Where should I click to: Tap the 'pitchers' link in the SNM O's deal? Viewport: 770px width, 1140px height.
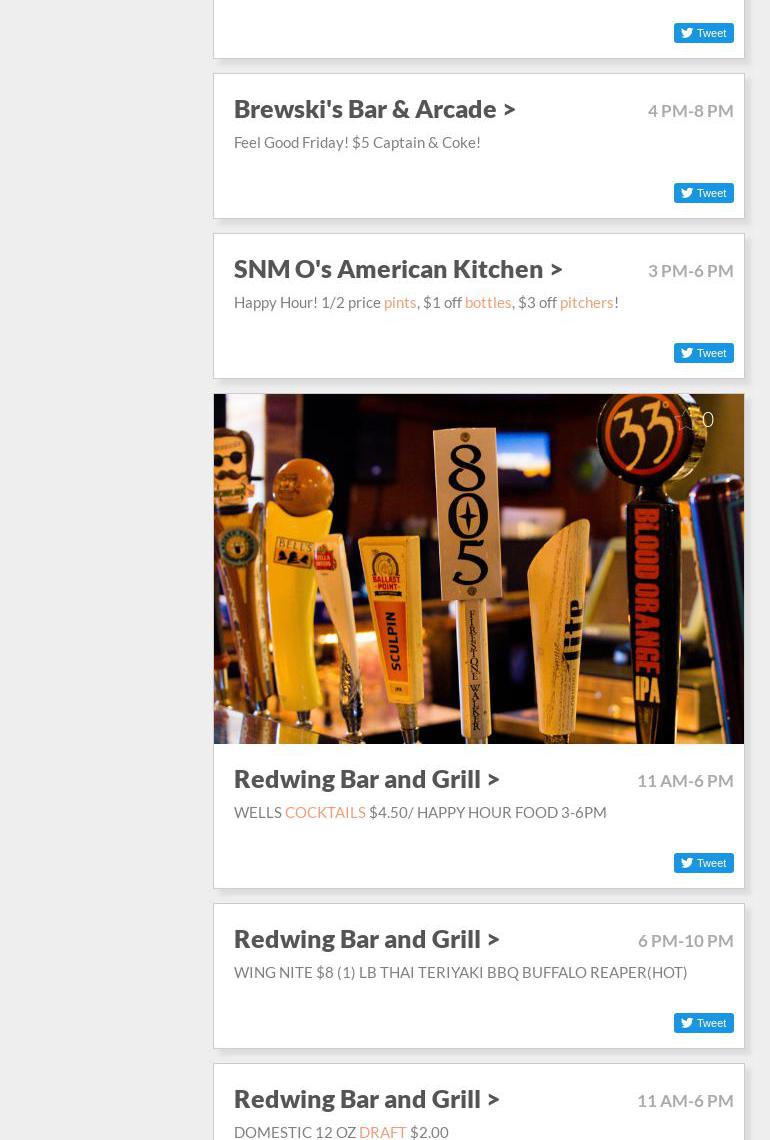586,302
